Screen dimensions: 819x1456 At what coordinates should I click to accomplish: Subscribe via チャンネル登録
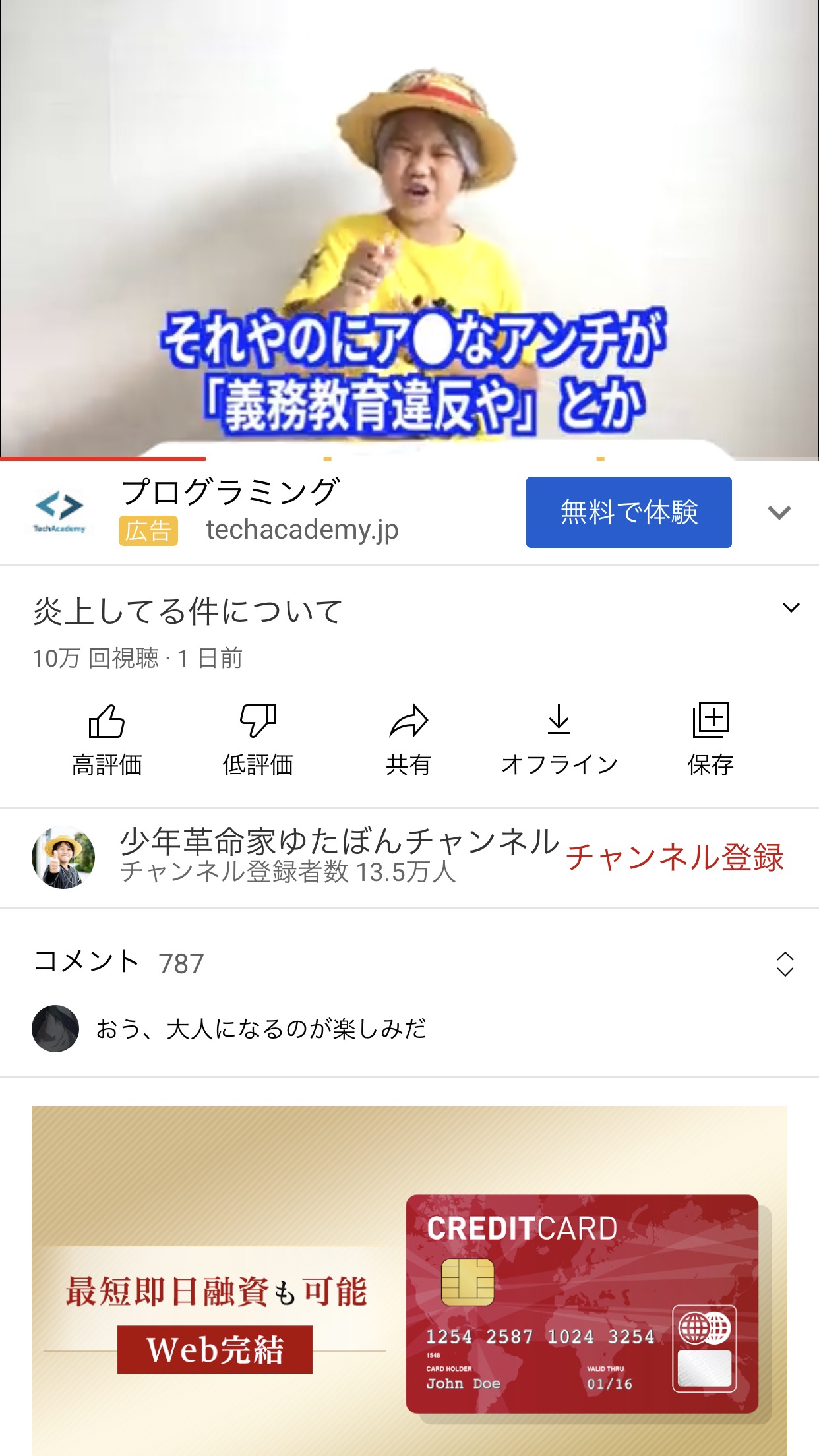coord(675,857)
